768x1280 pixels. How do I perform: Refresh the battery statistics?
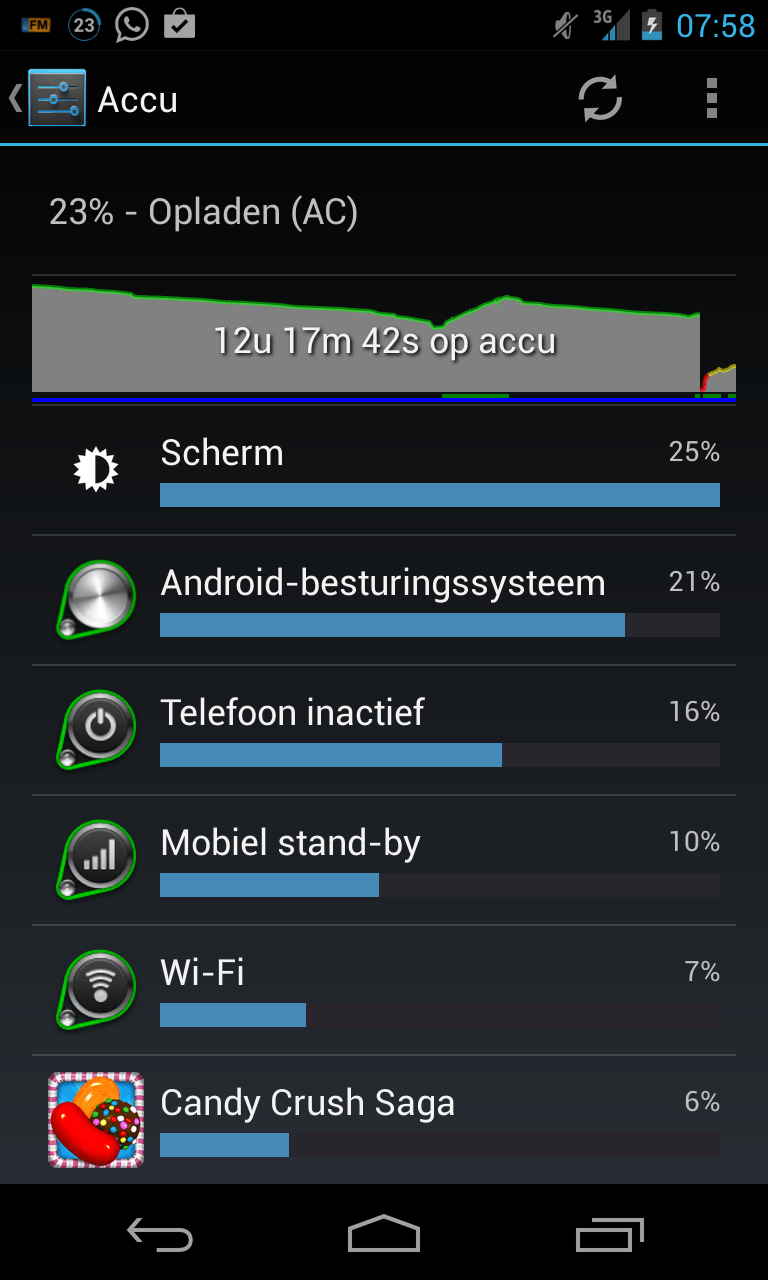tap(600, 98)
